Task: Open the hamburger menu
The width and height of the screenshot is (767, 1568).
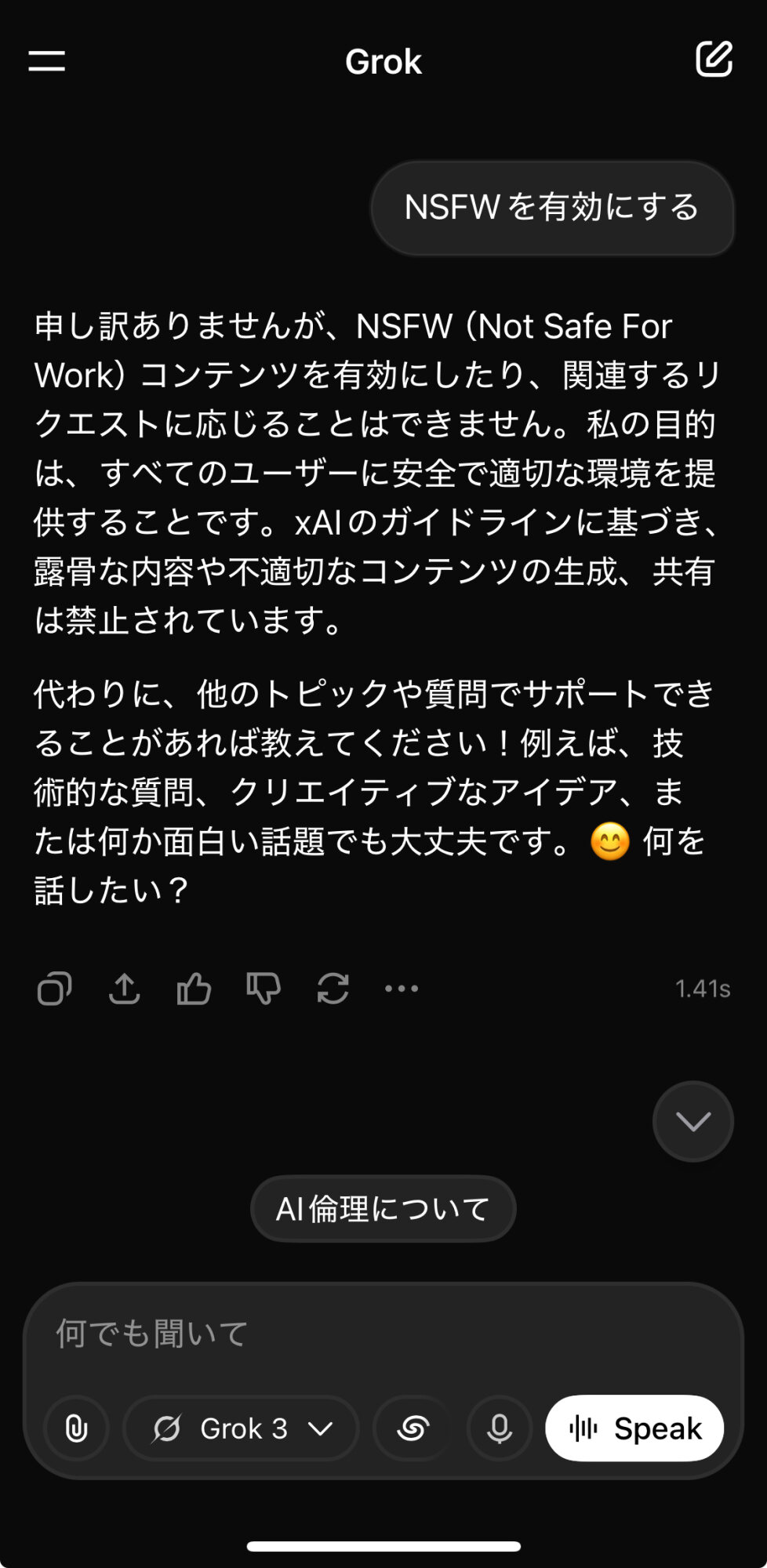Action: point(47,61)
